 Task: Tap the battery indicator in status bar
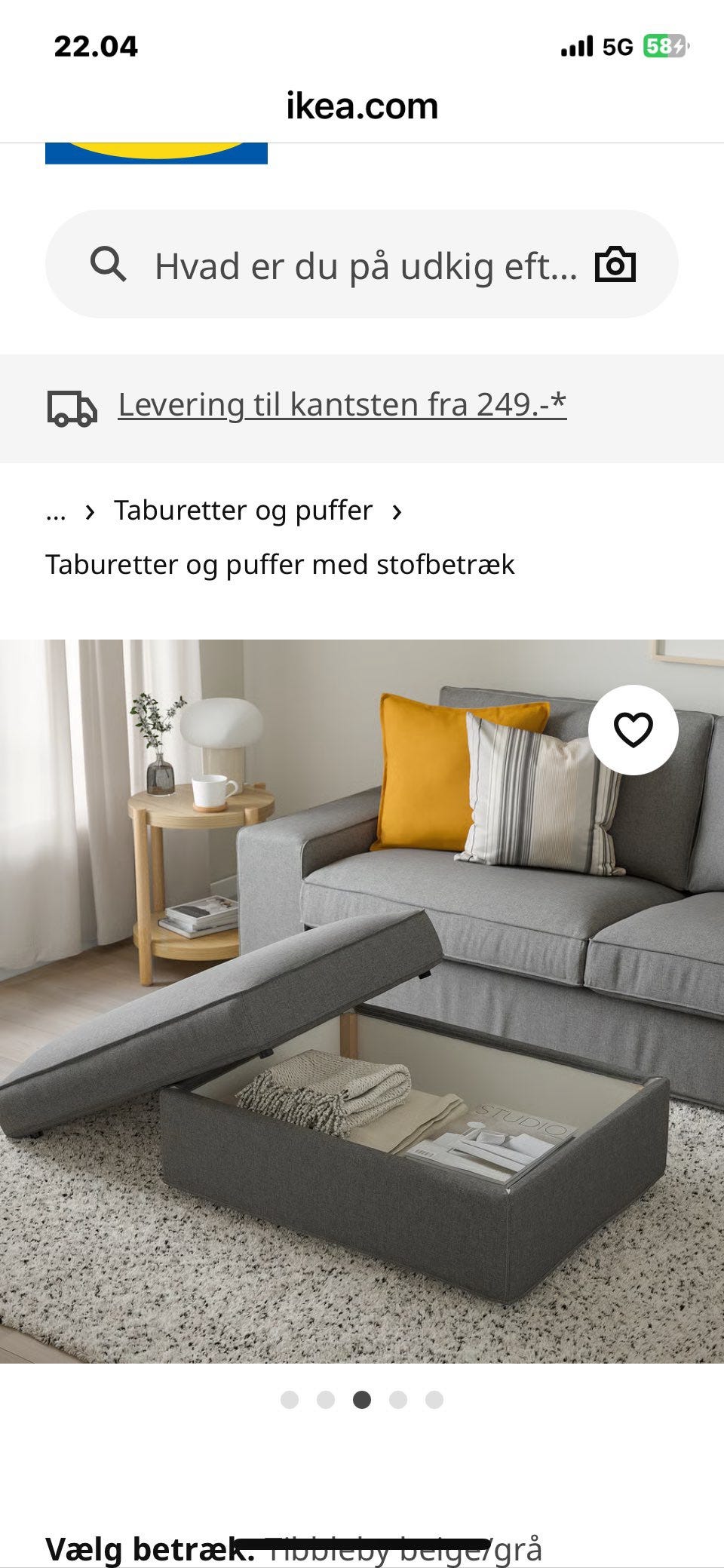coord(663,47)
